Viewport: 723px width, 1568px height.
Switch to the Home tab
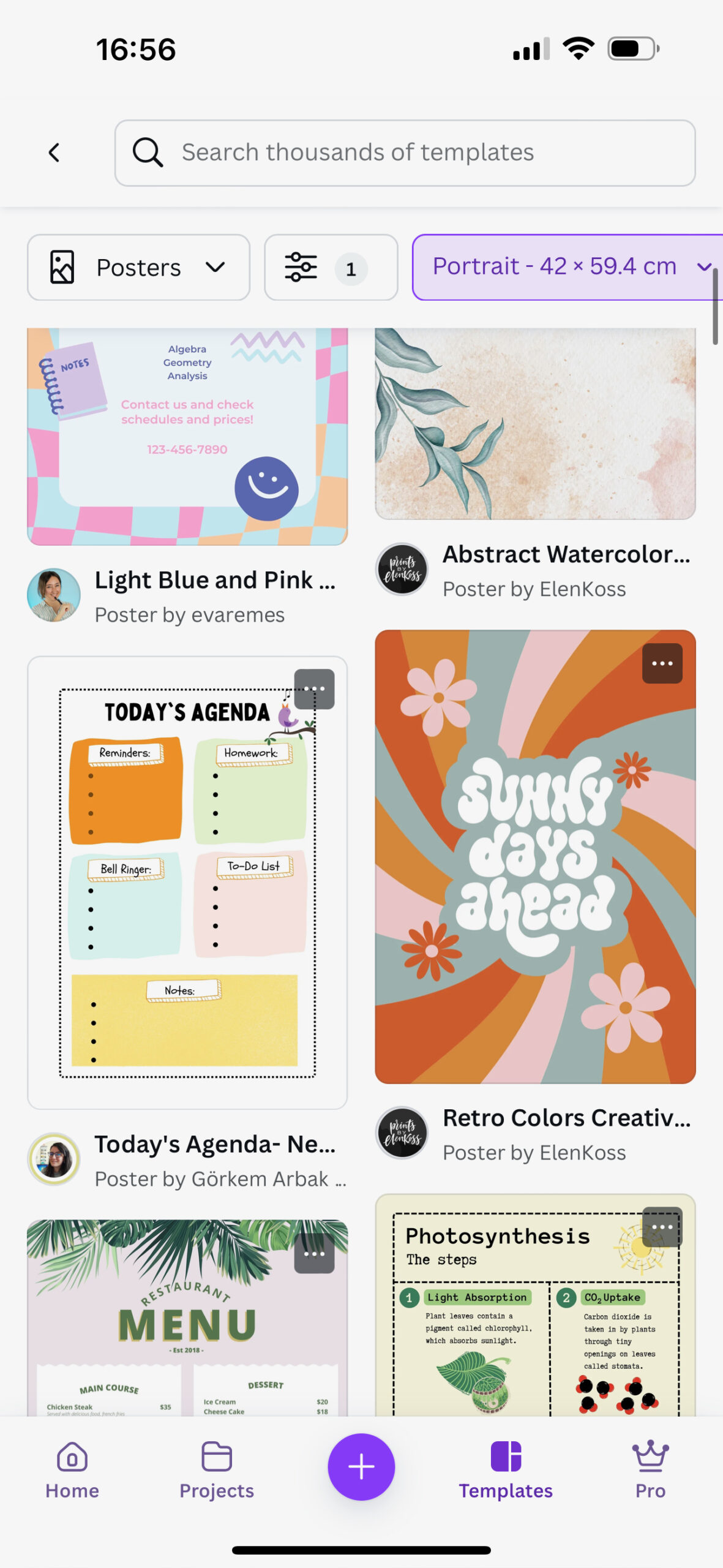[72, 1469]
